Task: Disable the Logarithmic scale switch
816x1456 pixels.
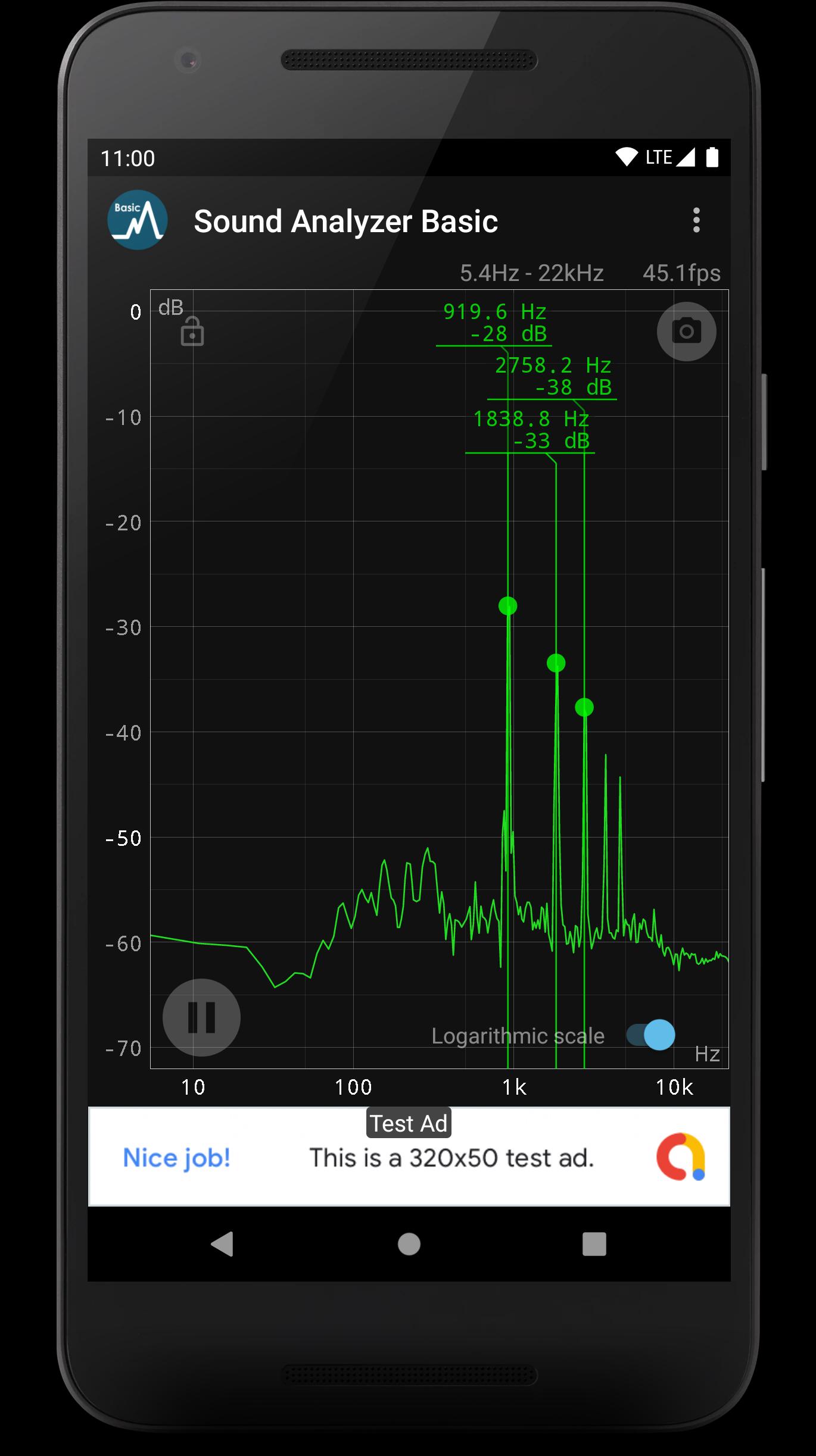Action: pyautogui.click(x=650, y=1035)
